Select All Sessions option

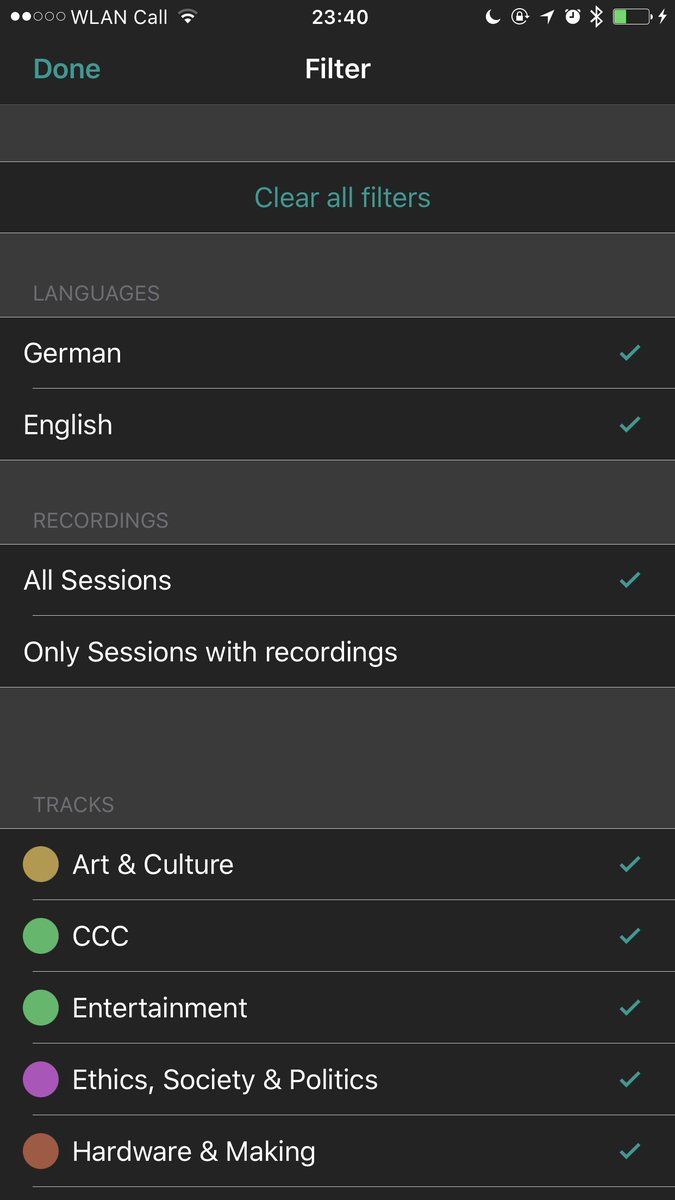[x=337, y=580]
